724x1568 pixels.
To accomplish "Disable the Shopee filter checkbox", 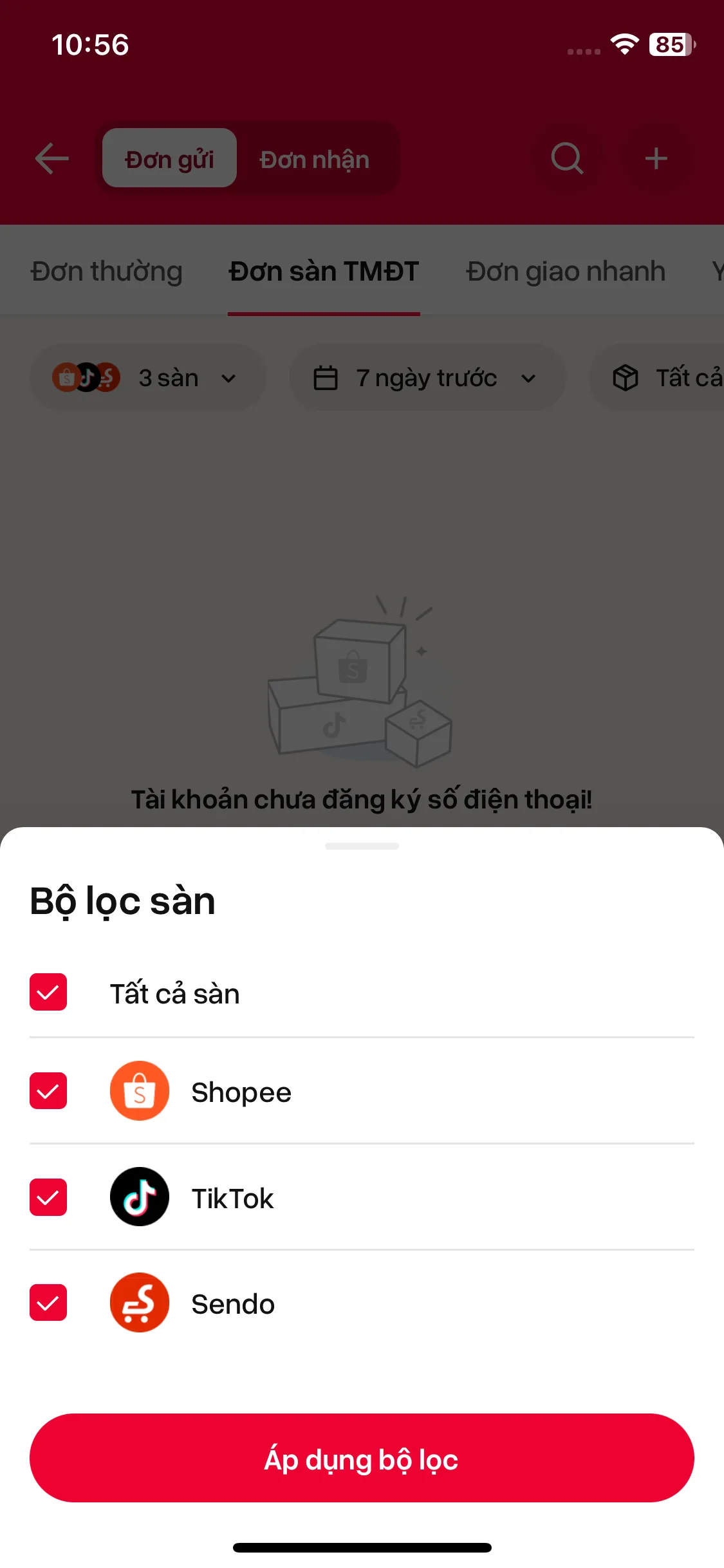I will coord(48,1090).
